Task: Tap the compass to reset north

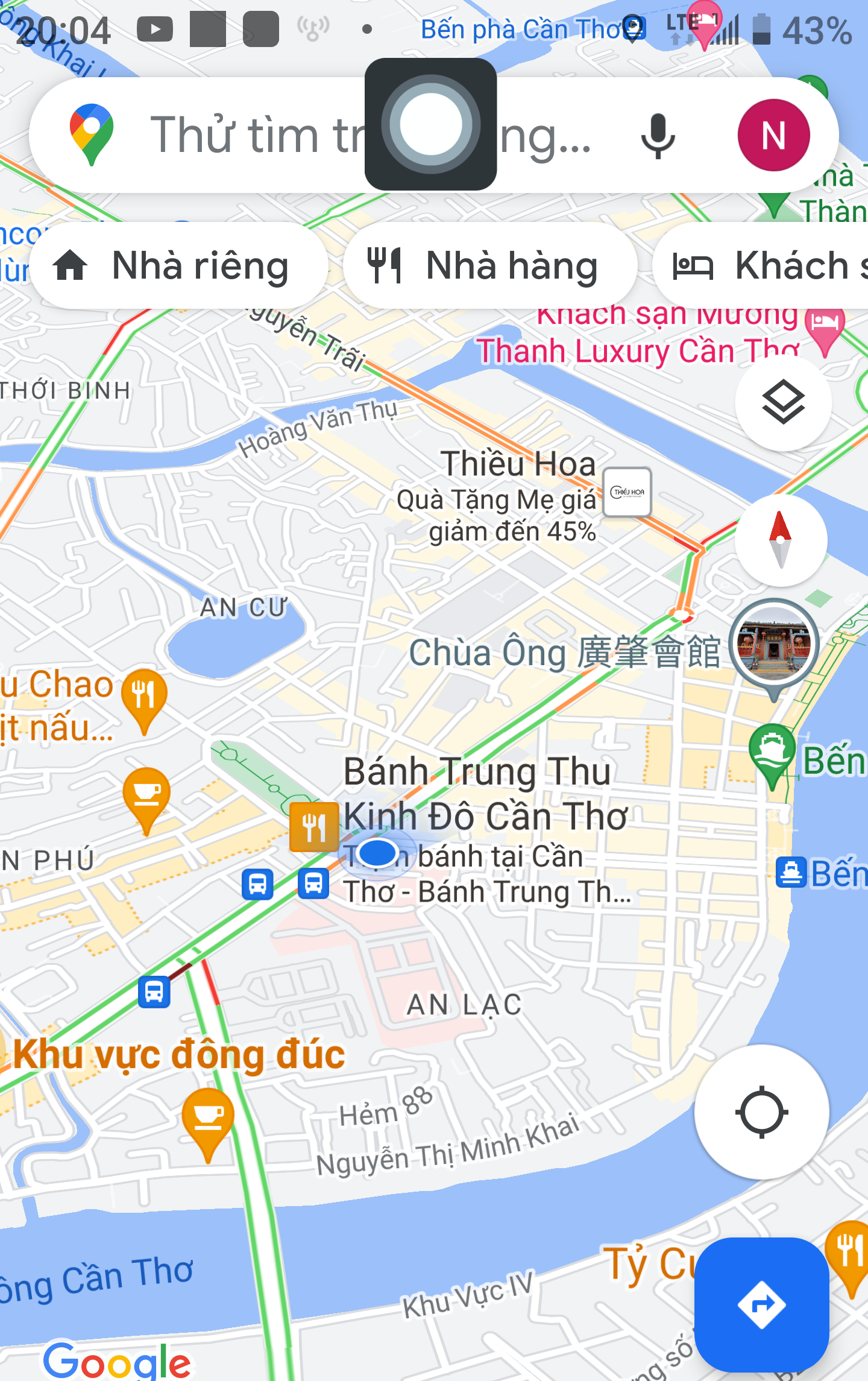Action: (781, 540)
